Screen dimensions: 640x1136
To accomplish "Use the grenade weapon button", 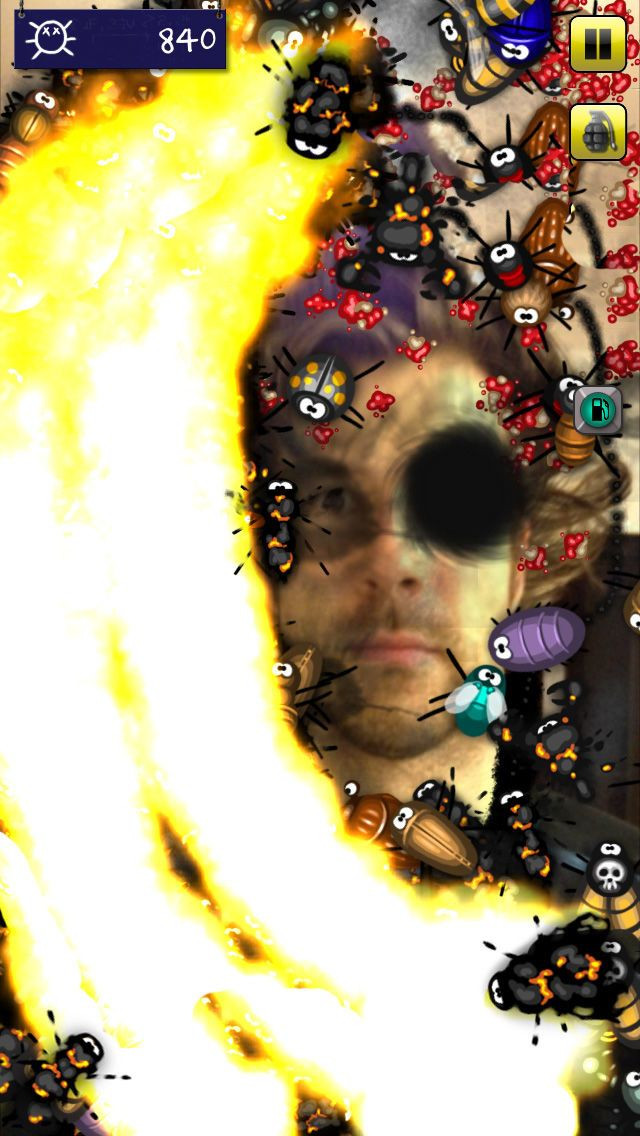I will tap(598, 132).
